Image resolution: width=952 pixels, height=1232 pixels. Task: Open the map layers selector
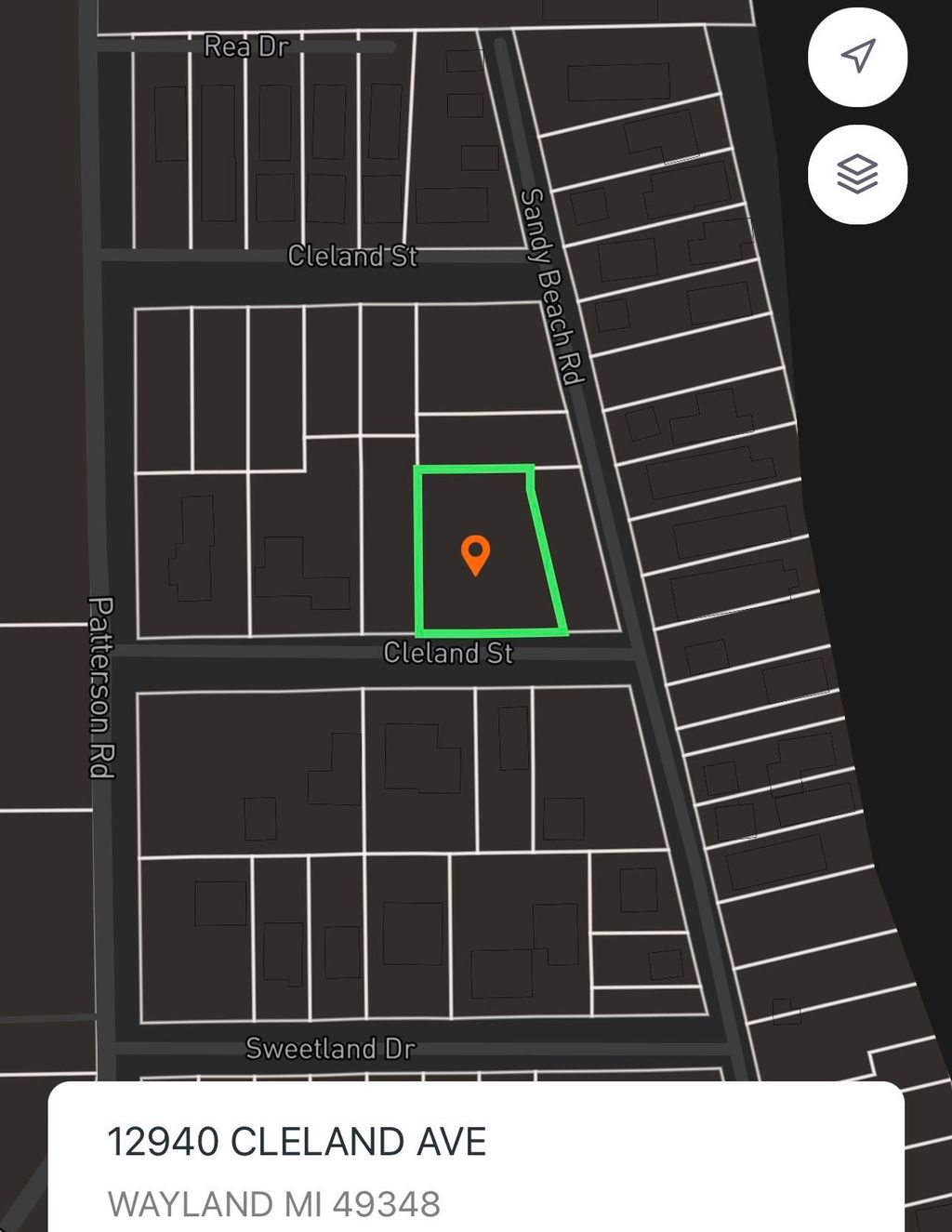point(857,174)
